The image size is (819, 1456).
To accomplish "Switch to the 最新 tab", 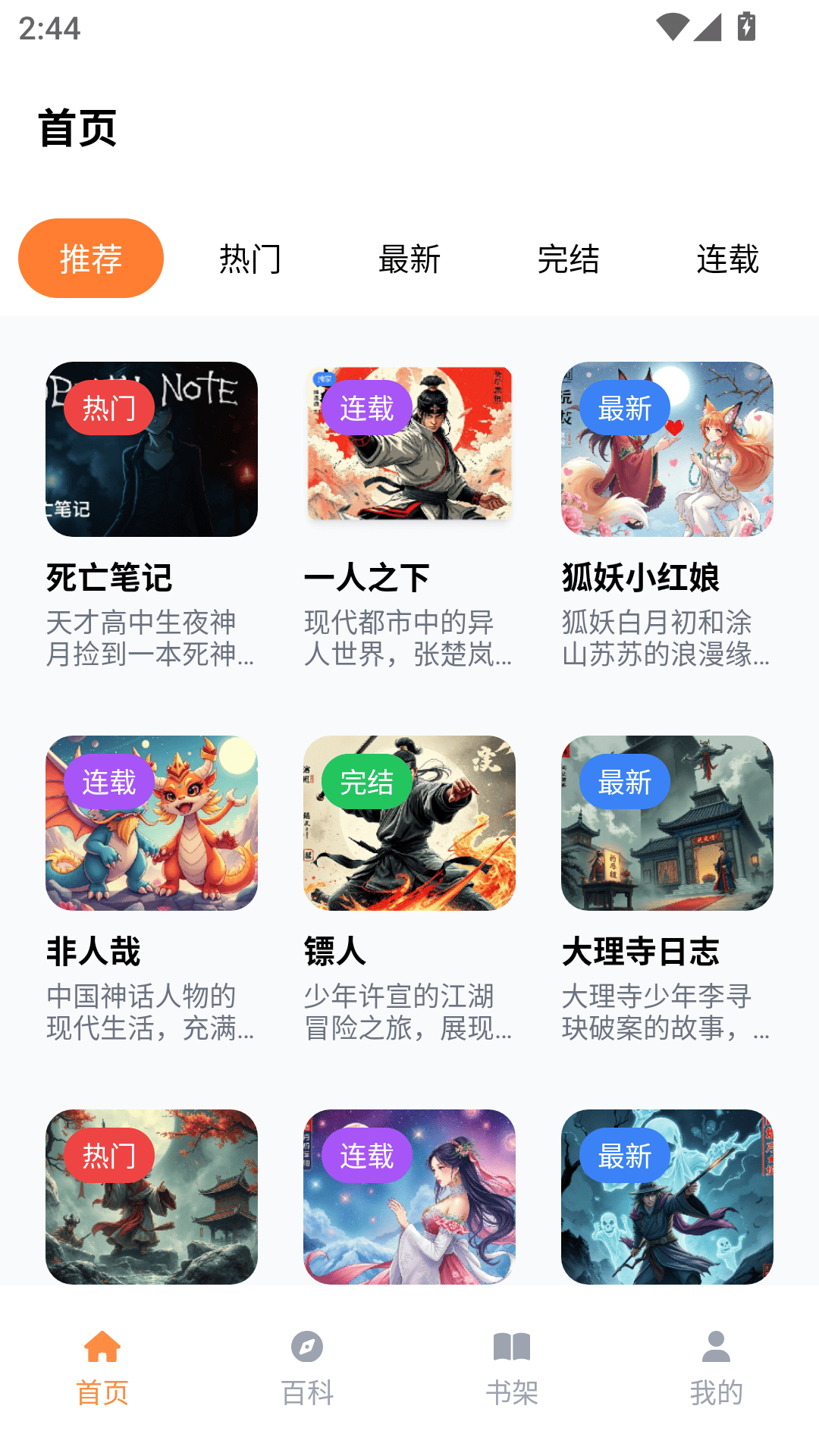I will pyautogui.click(x=409, y=259).
